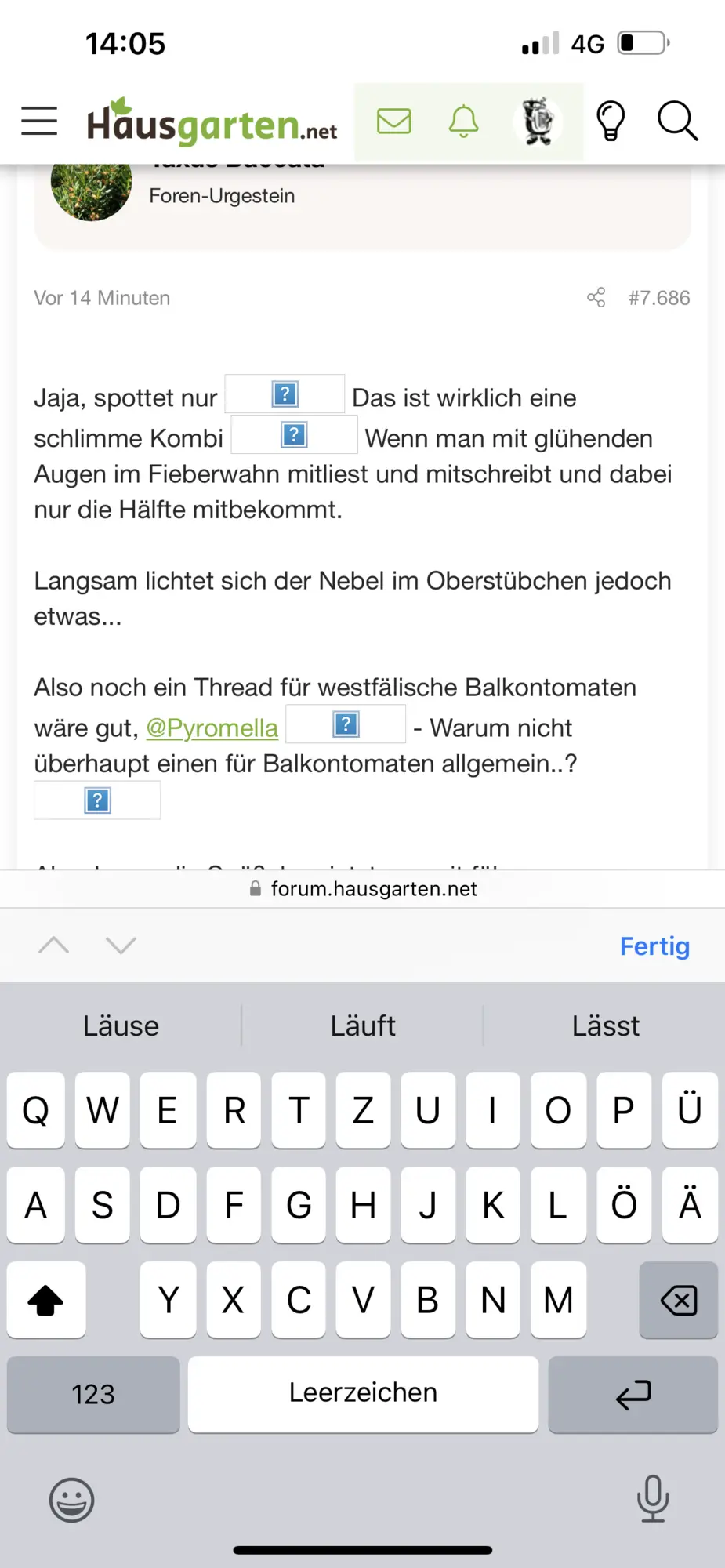The width and height of the screenshot is (725, 1568).
Task: Open the @Pyromella profile mention
Action: click(212, 728)
